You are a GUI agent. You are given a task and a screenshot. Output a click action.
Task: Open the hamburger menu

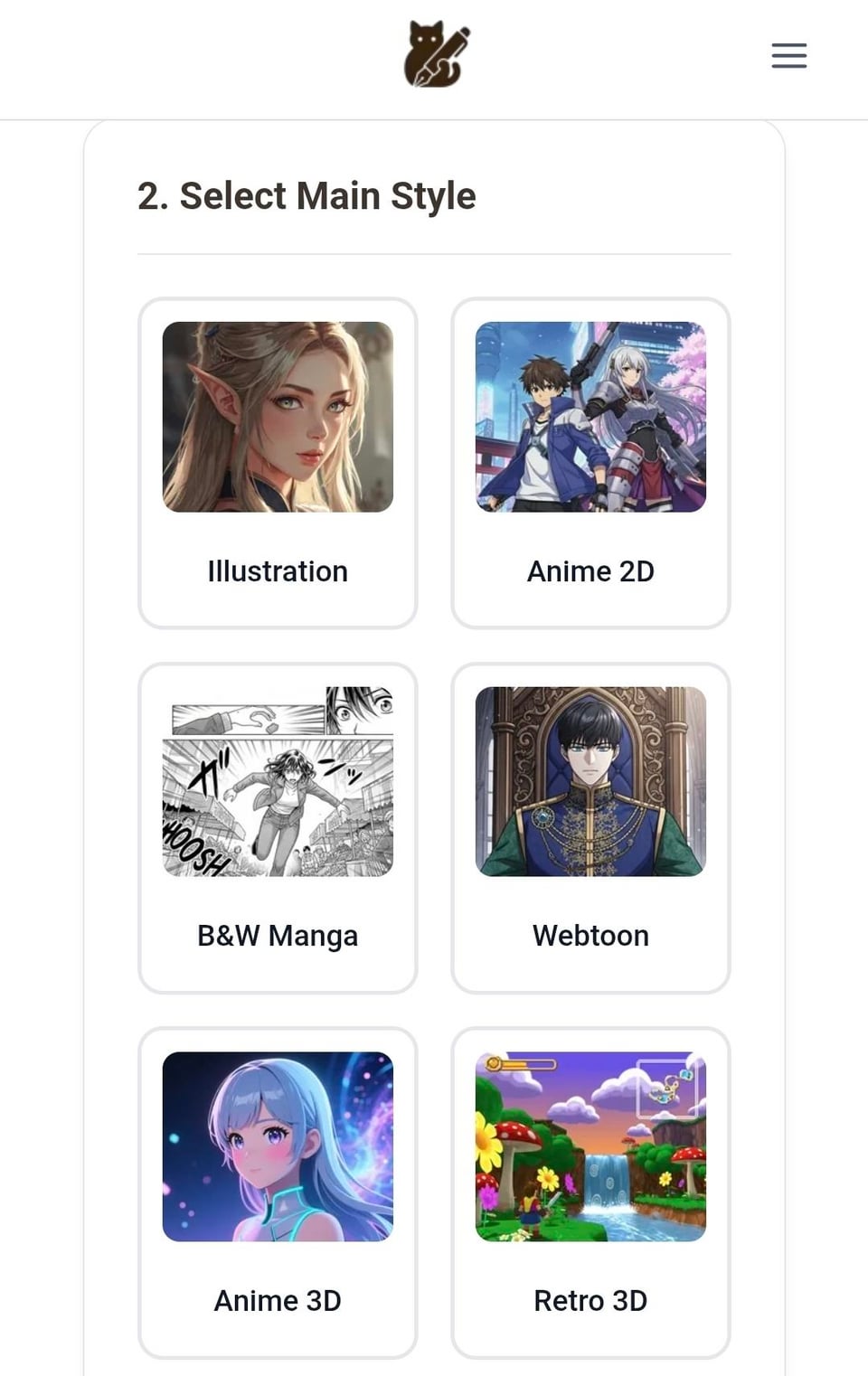click(x=788, y=56)
